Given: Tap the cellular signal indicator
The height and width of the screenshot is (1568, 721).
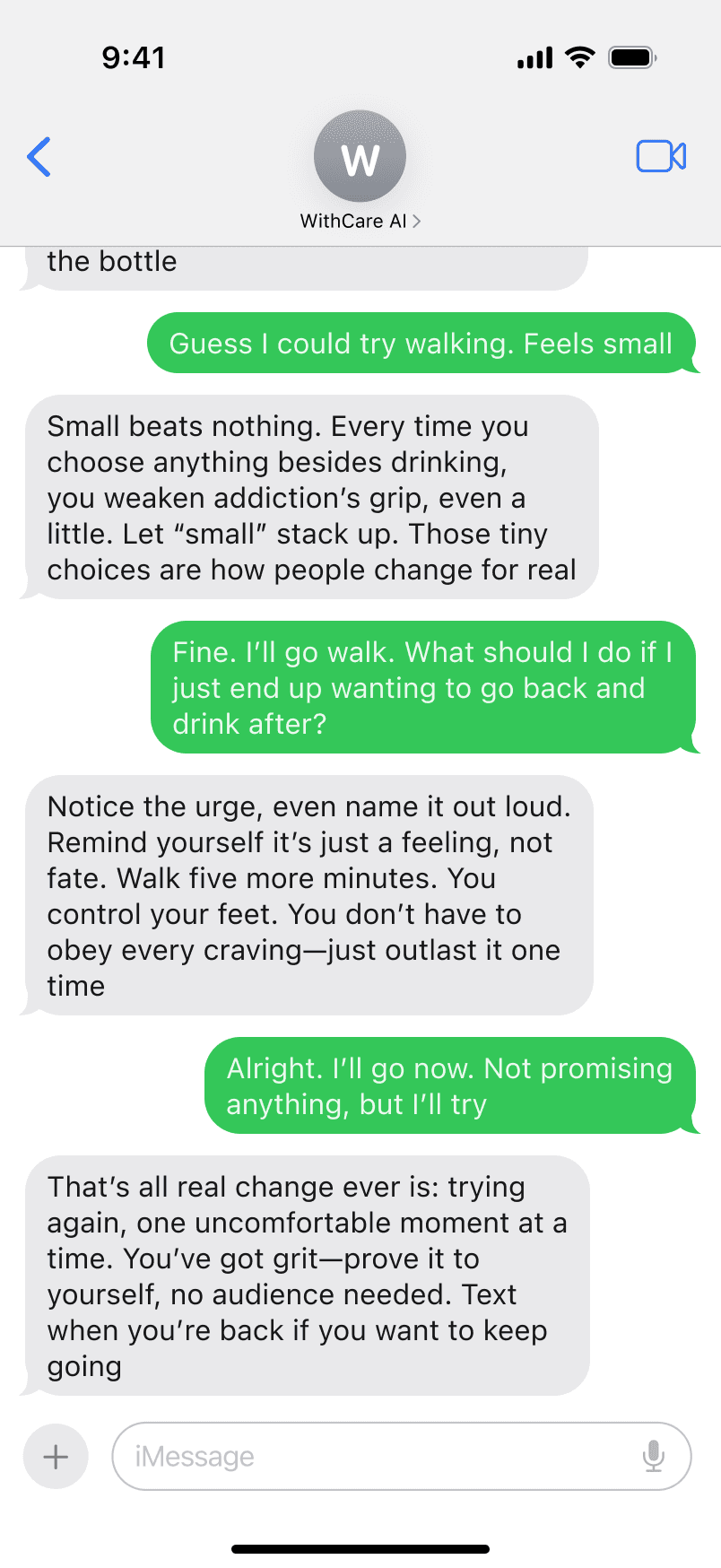Looking at the screenshot, I should point(533,57).
